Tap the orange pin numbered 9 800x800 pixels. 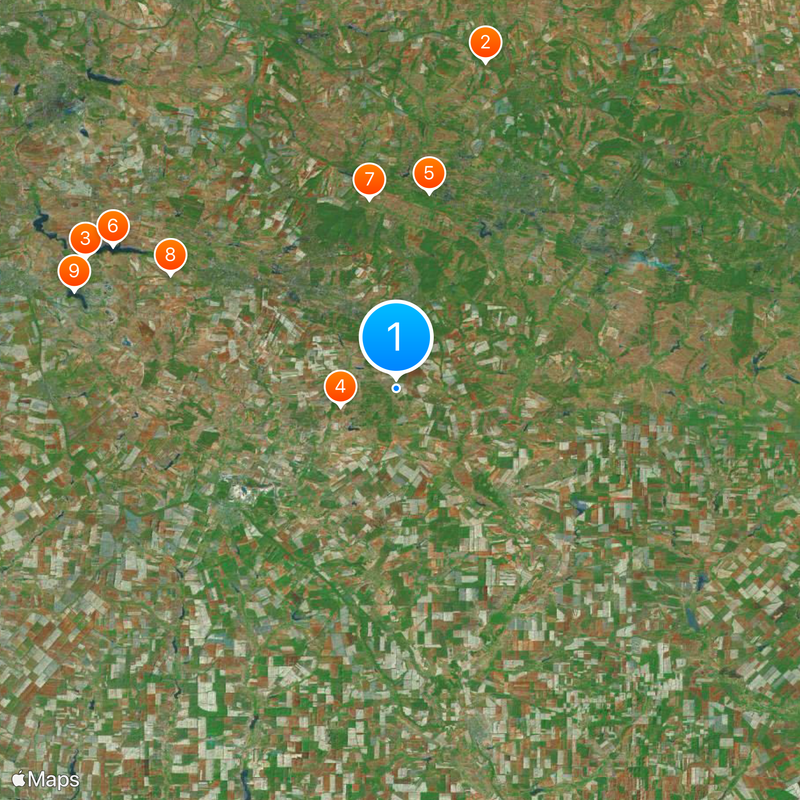(x=72, y=271)
